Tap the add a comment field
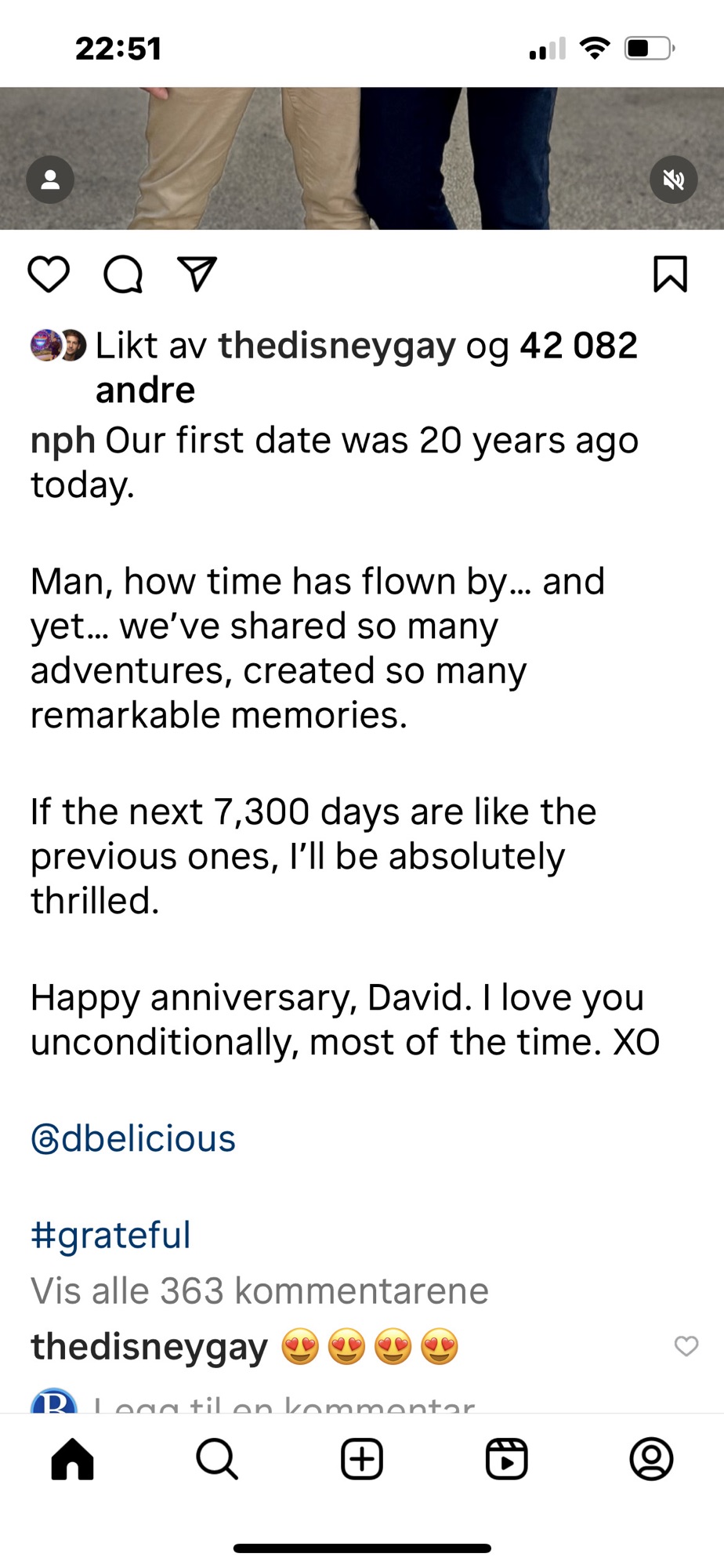This screenshot has height=1568, width=724. tap(284, 1402)
